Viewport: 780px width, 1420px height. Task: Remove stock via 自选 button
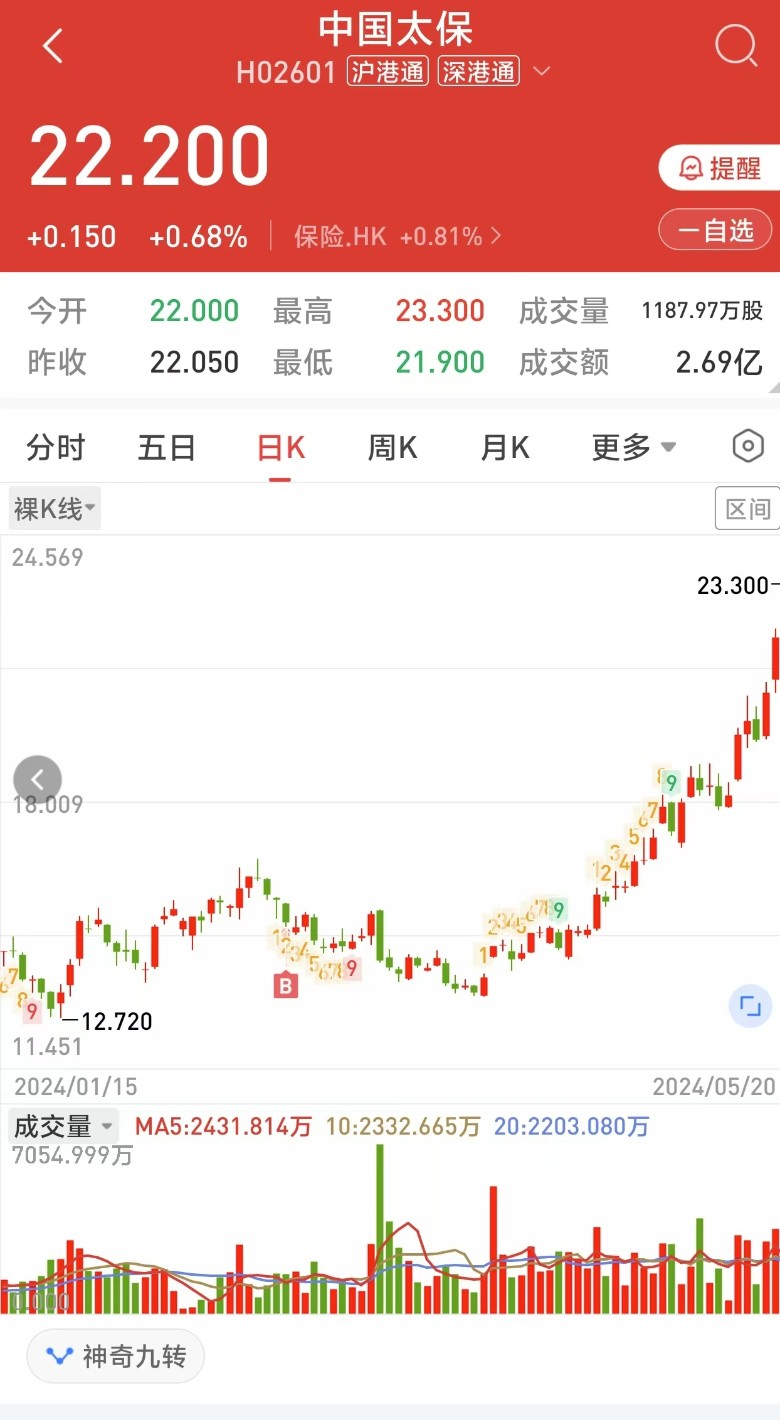[x=715, y=230]
